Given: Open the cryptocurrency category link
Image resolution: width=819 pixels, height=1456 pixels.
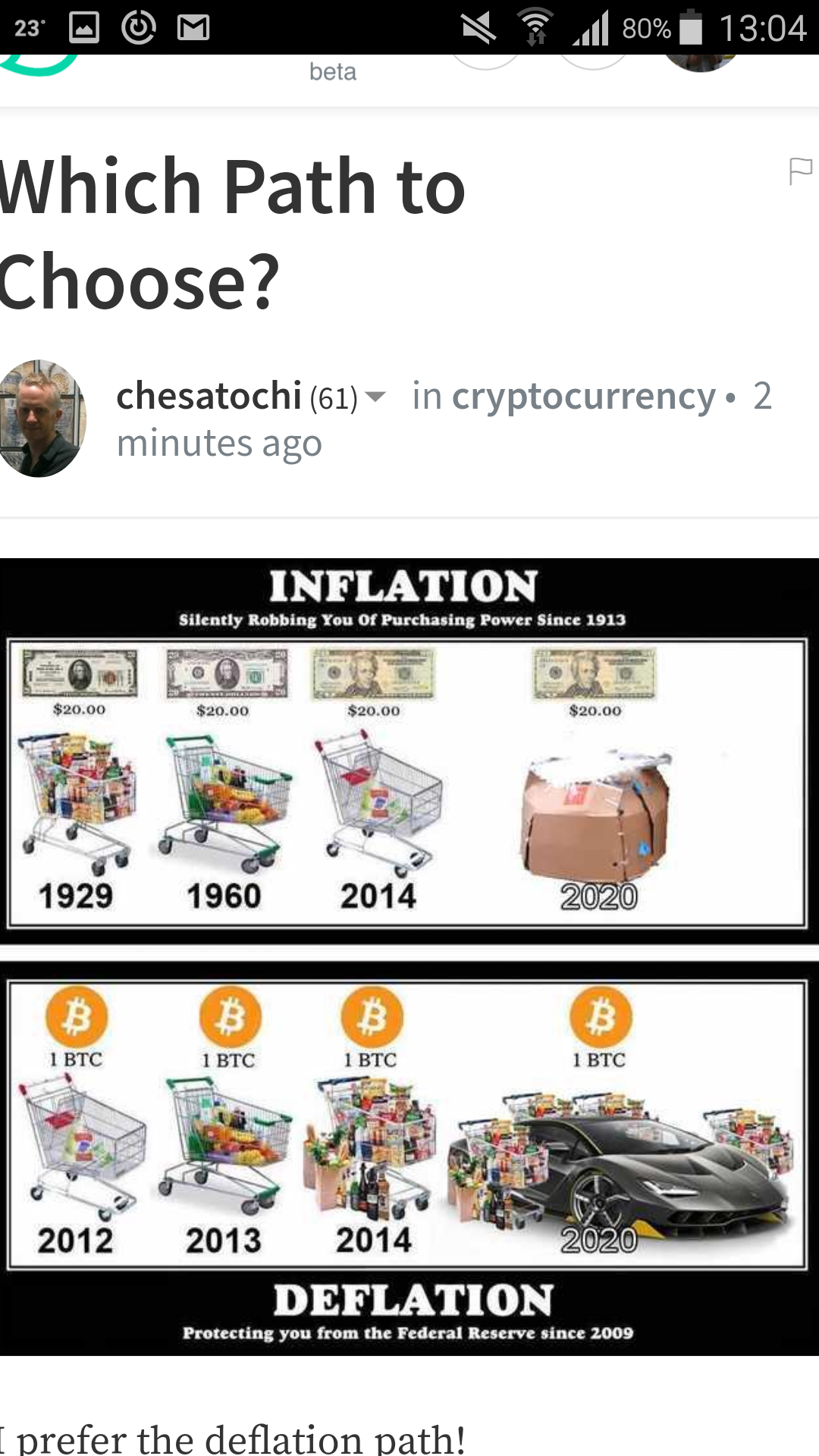Looking at the screenshot, I should pyautogui.click(x=583, y=396).
